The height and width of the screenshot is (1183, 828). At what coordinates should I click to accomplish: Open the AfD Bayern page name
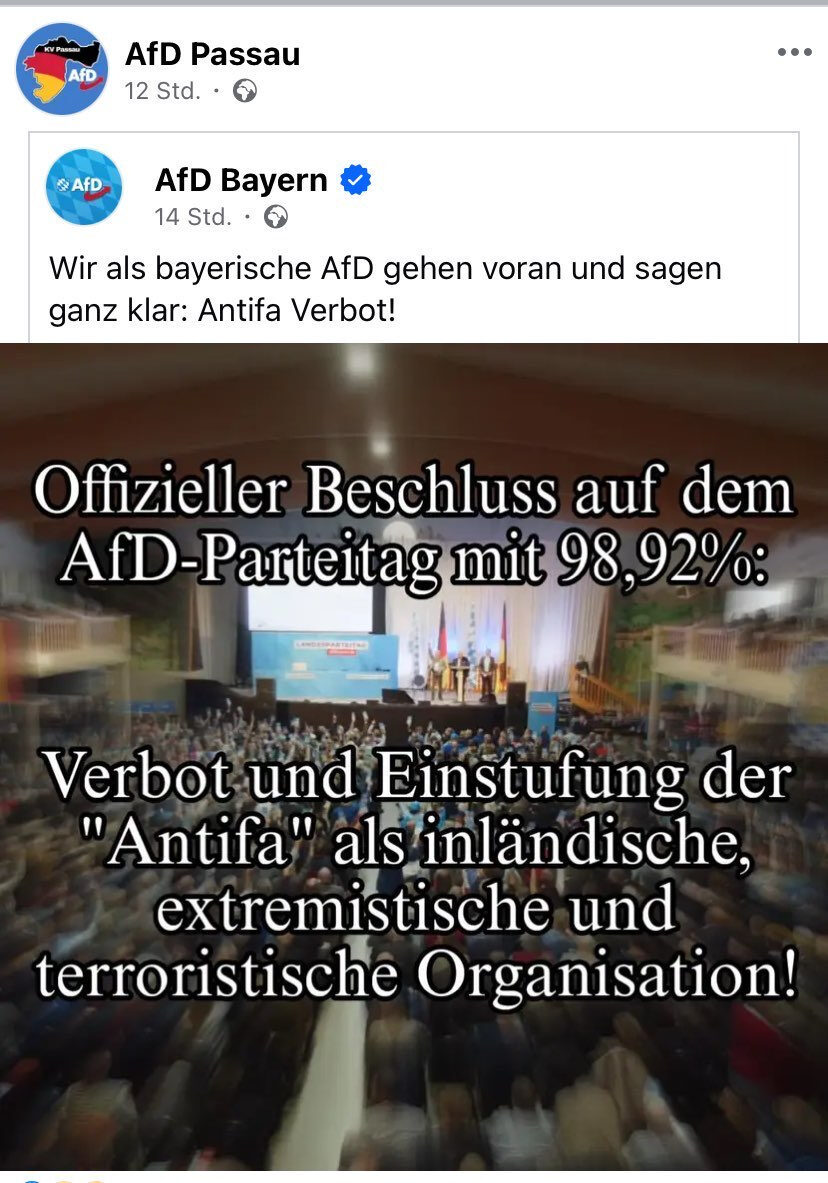[x=241, y=180]
